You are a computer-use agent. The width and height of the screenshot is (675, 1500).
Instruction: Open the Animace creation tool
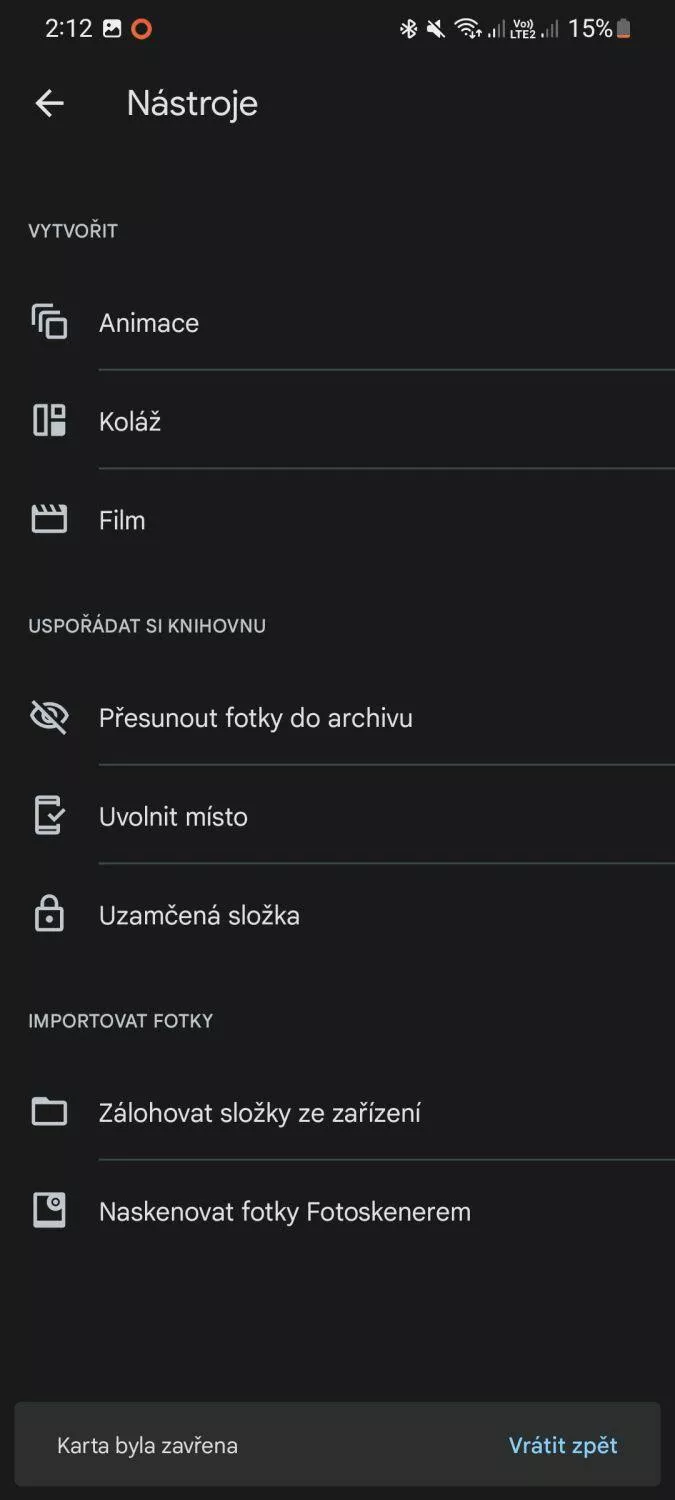click(337, 323)
